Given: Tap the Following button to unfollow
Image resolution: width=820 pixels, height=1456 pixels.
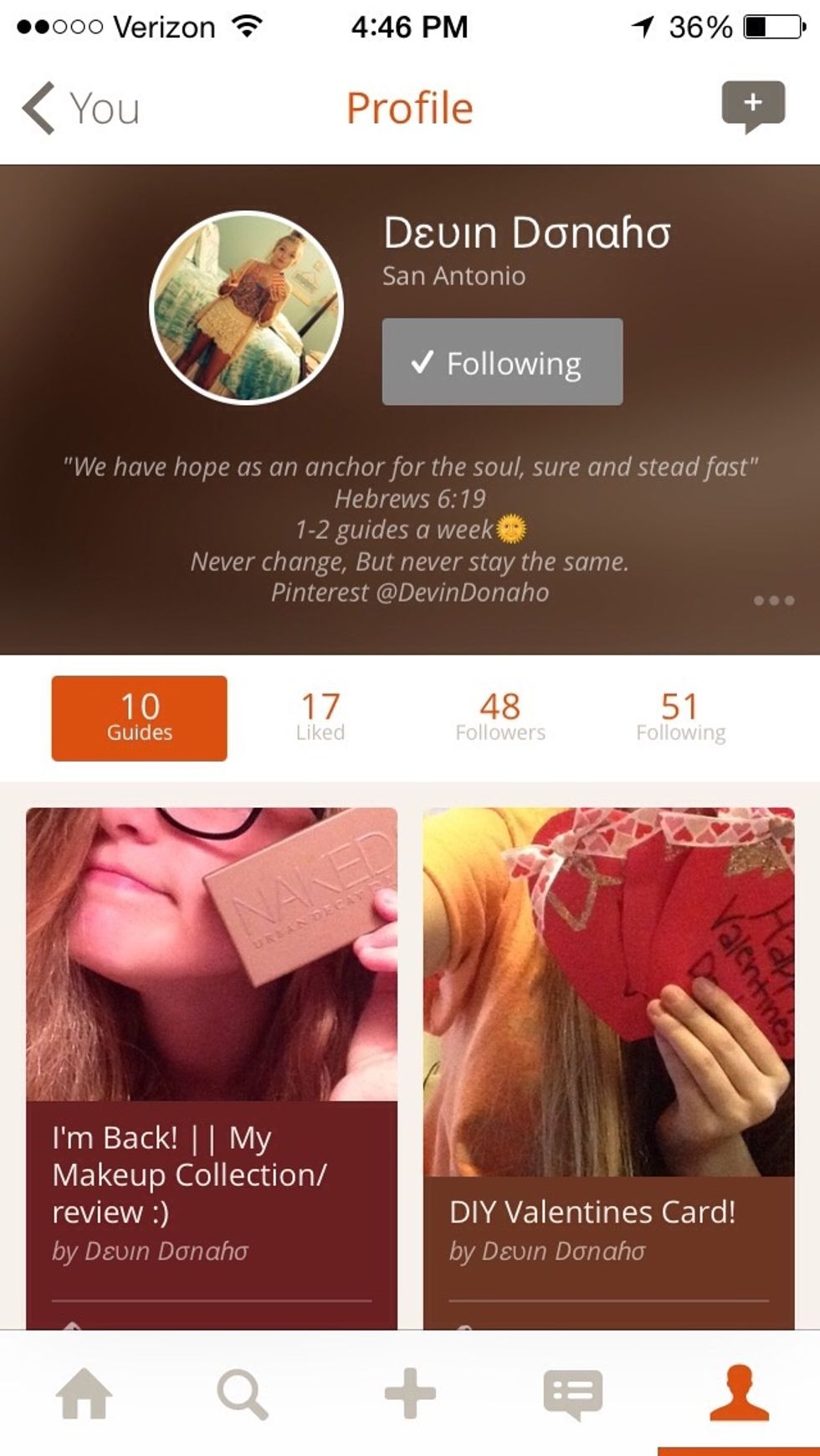Looking at the screenshot, I should click(x=502, y=362).
